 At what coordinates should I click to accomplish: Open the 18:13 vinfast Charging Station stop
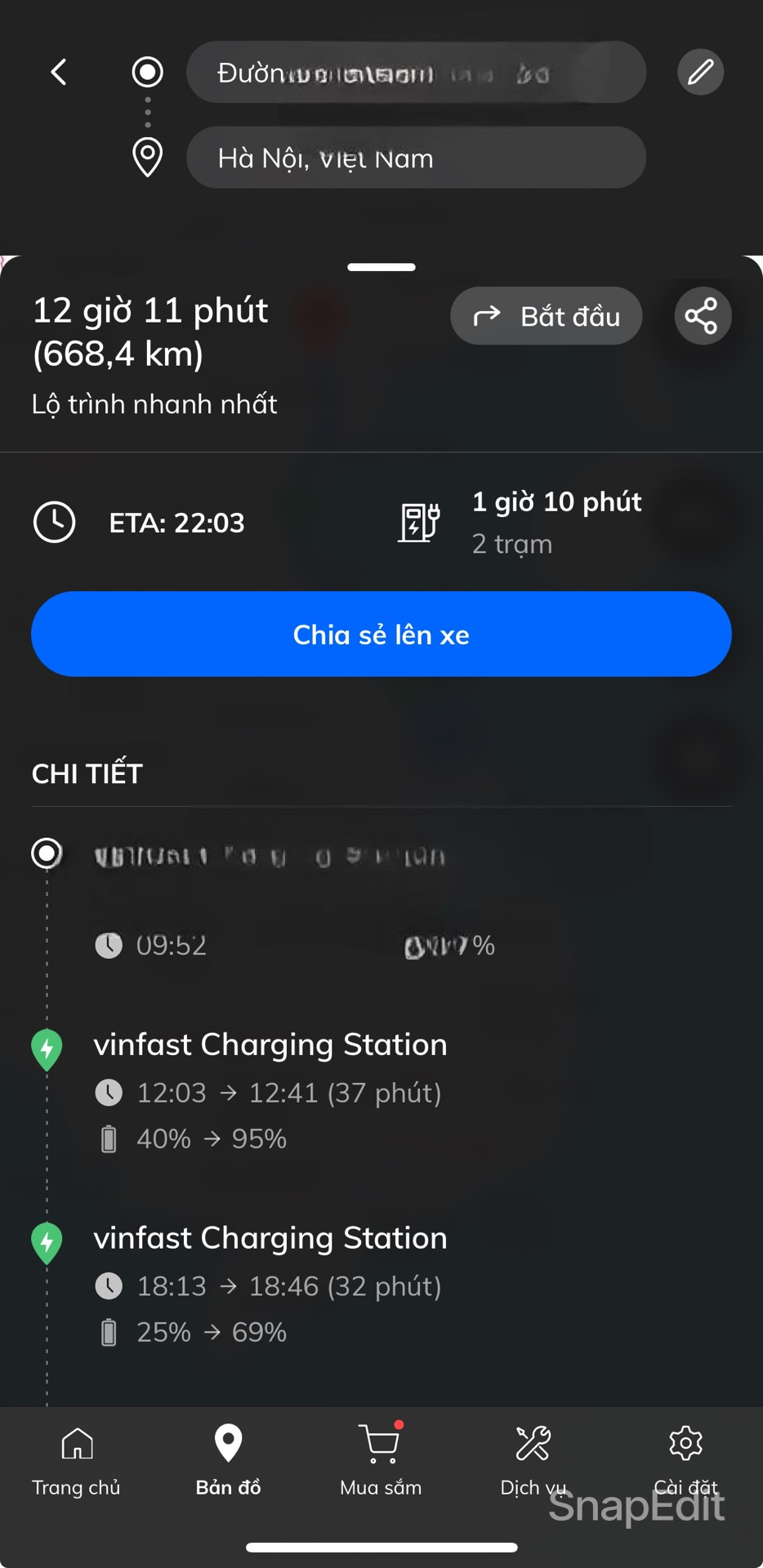[x=270, y=1239]
